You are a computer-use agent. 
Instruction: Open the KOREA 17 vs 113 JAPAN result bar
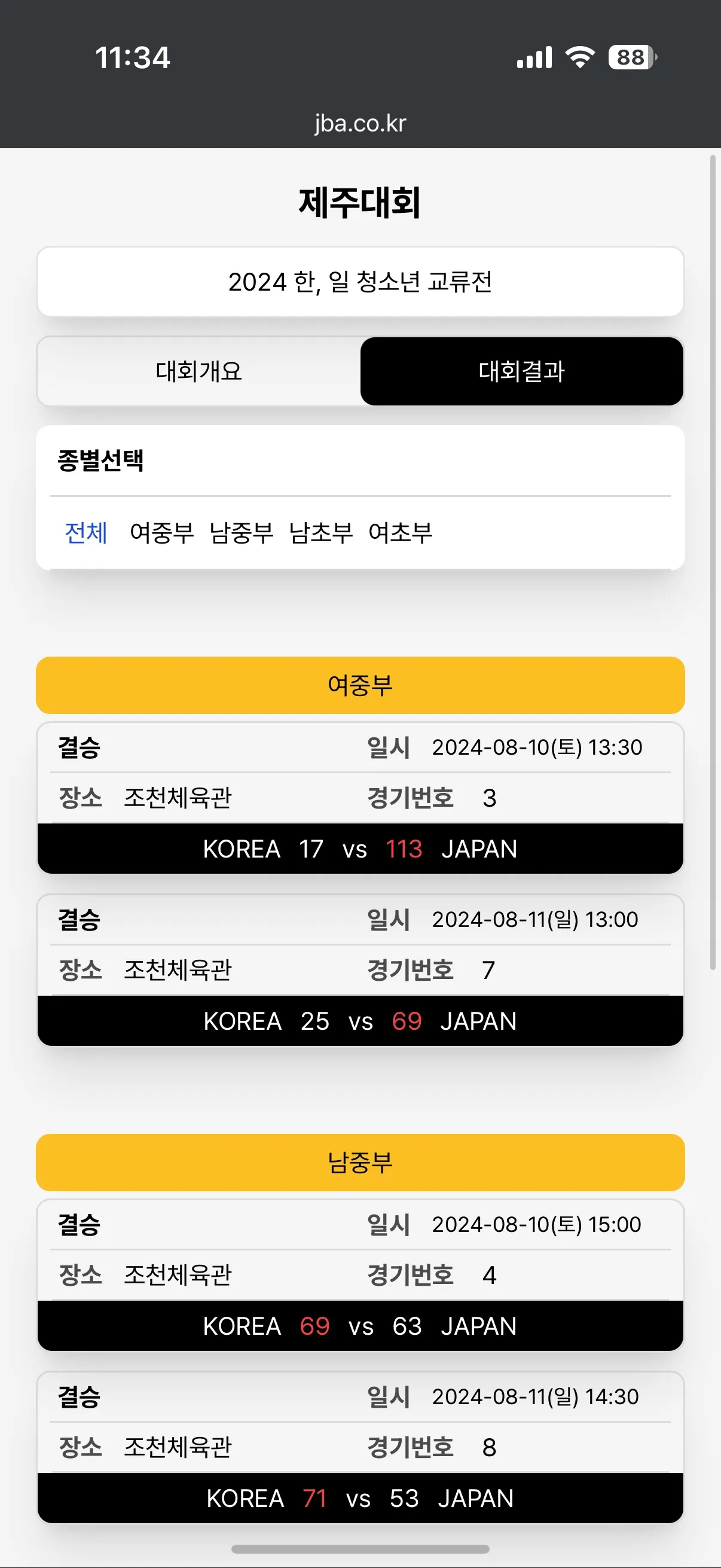click(360, 849)
